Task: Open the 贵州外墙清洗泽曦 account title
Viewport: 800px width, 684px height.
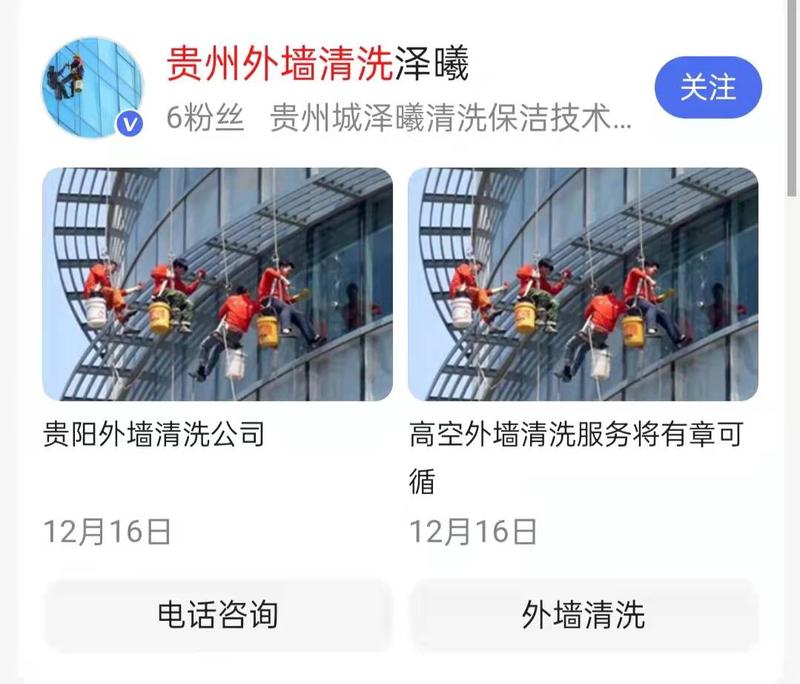Action: point(317,64)
